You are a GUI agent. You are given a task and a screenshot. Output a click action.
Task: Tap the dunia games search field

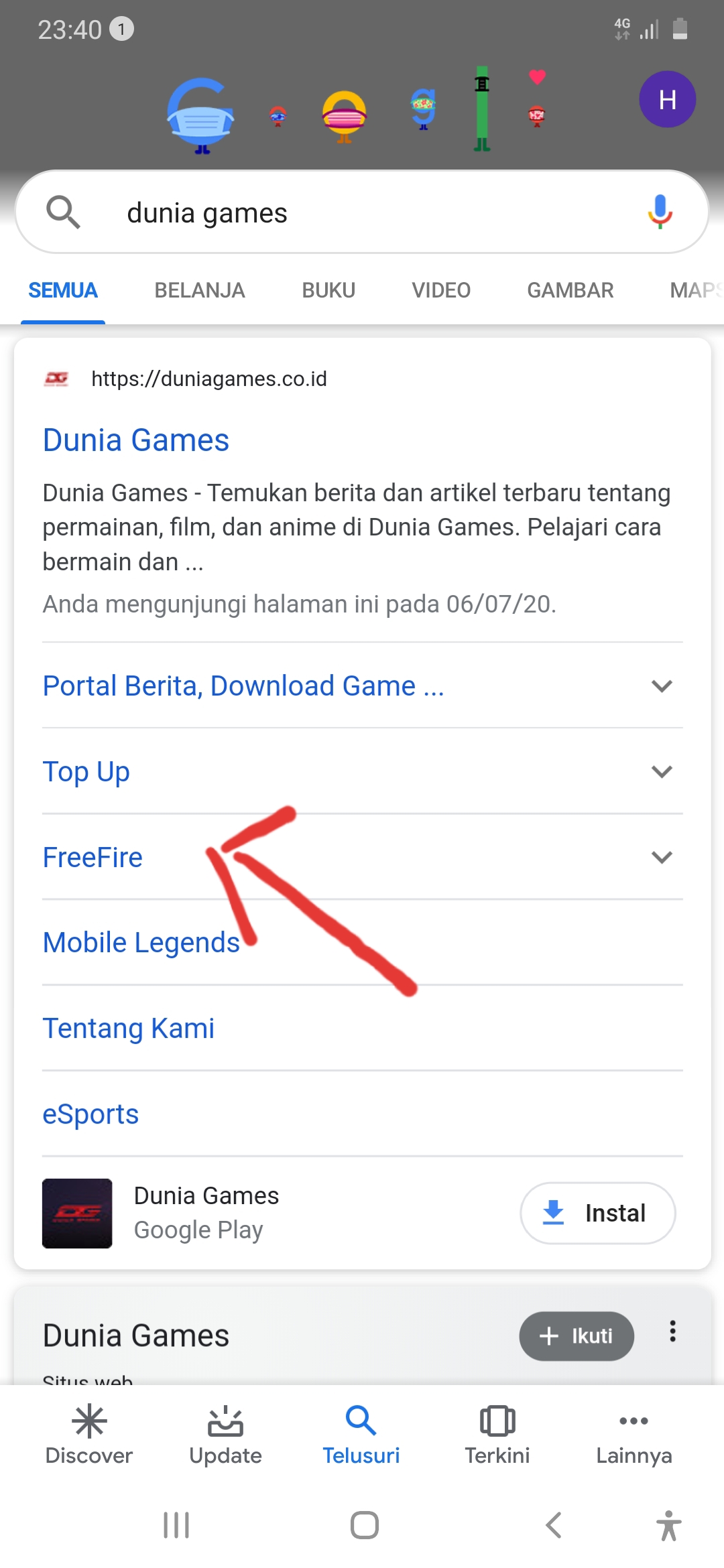coord(362,213)
